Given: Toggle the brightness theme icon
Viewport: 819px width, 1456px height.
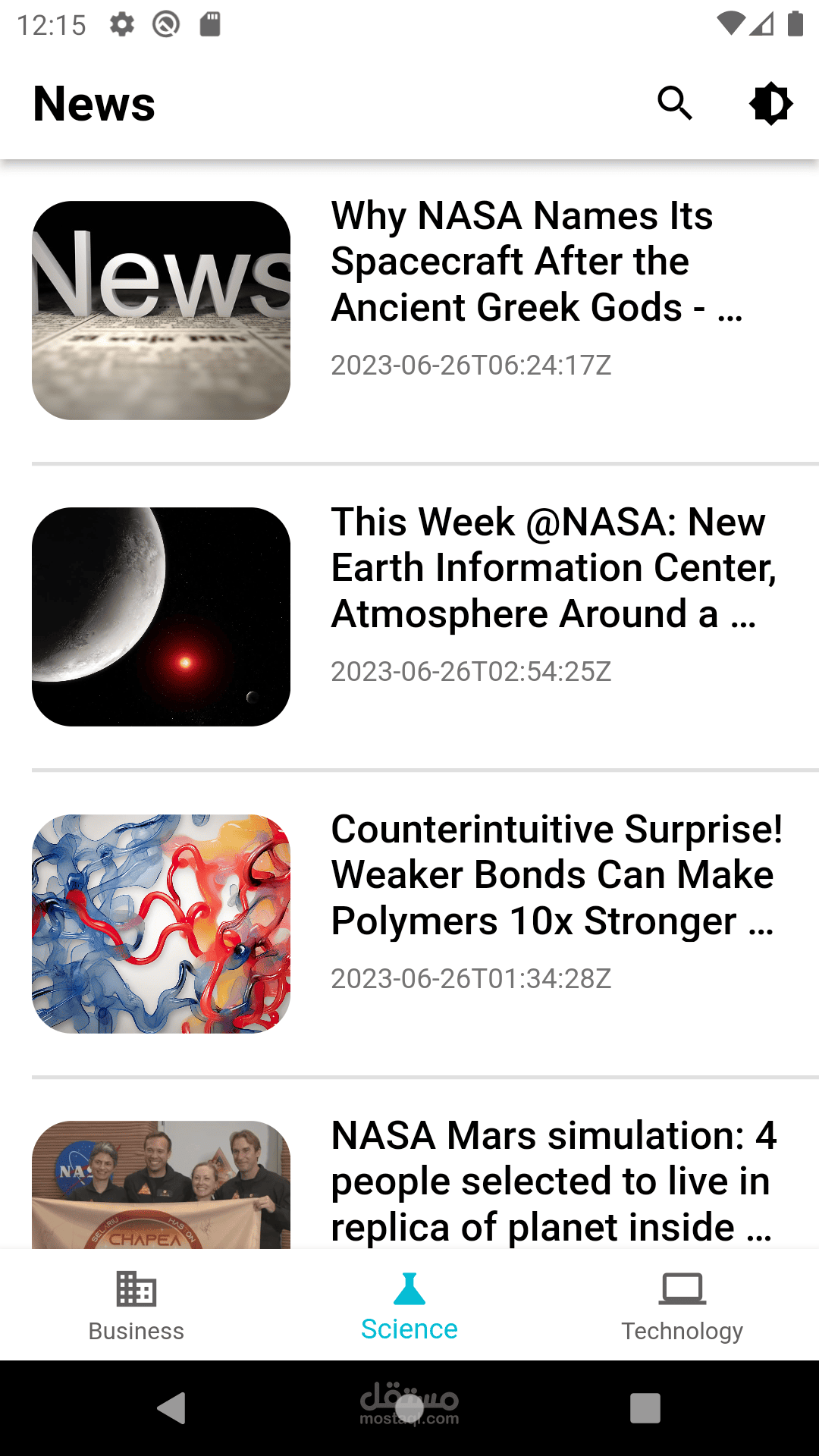Looking at the screenshot, I should point(770,103).
